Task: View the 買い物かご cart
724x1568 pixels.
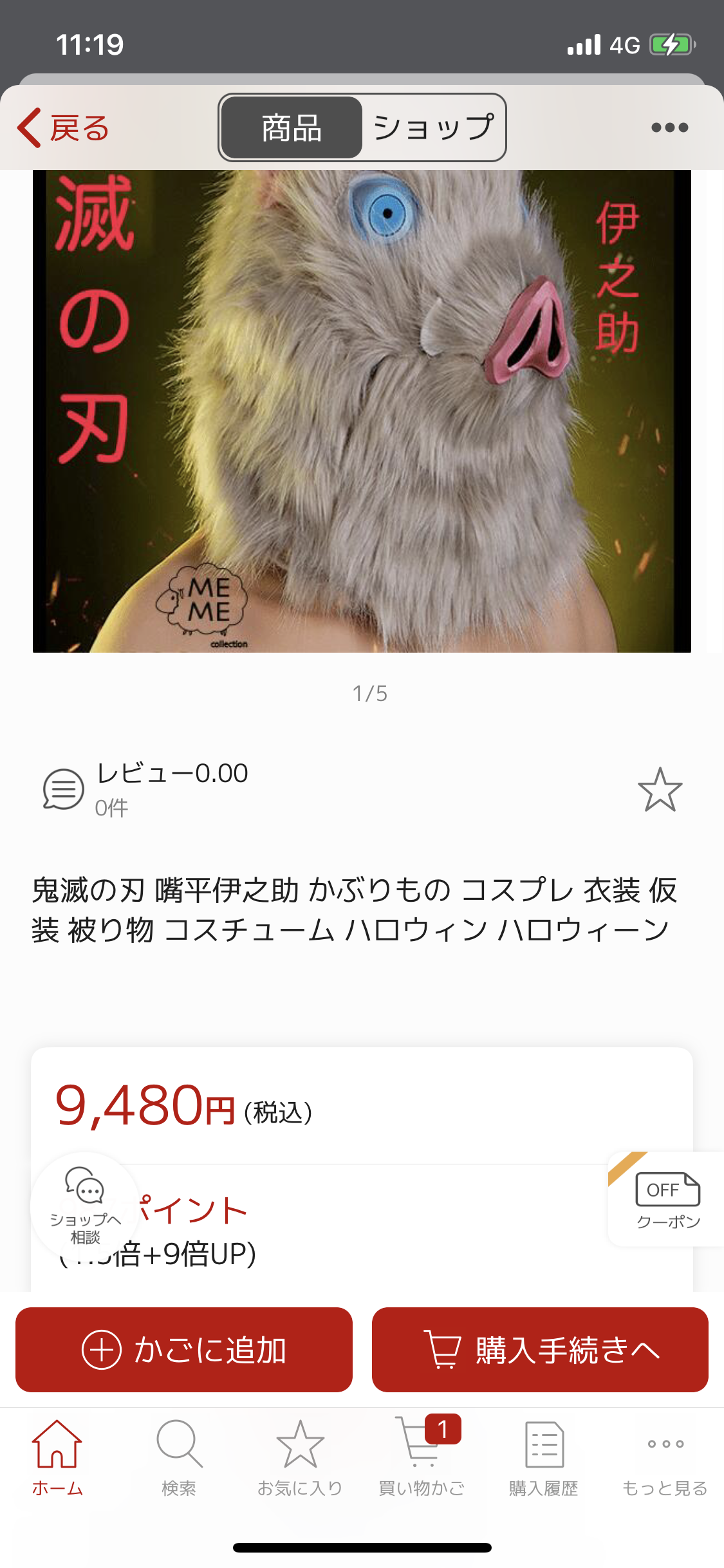Action: coord(422,1457)
